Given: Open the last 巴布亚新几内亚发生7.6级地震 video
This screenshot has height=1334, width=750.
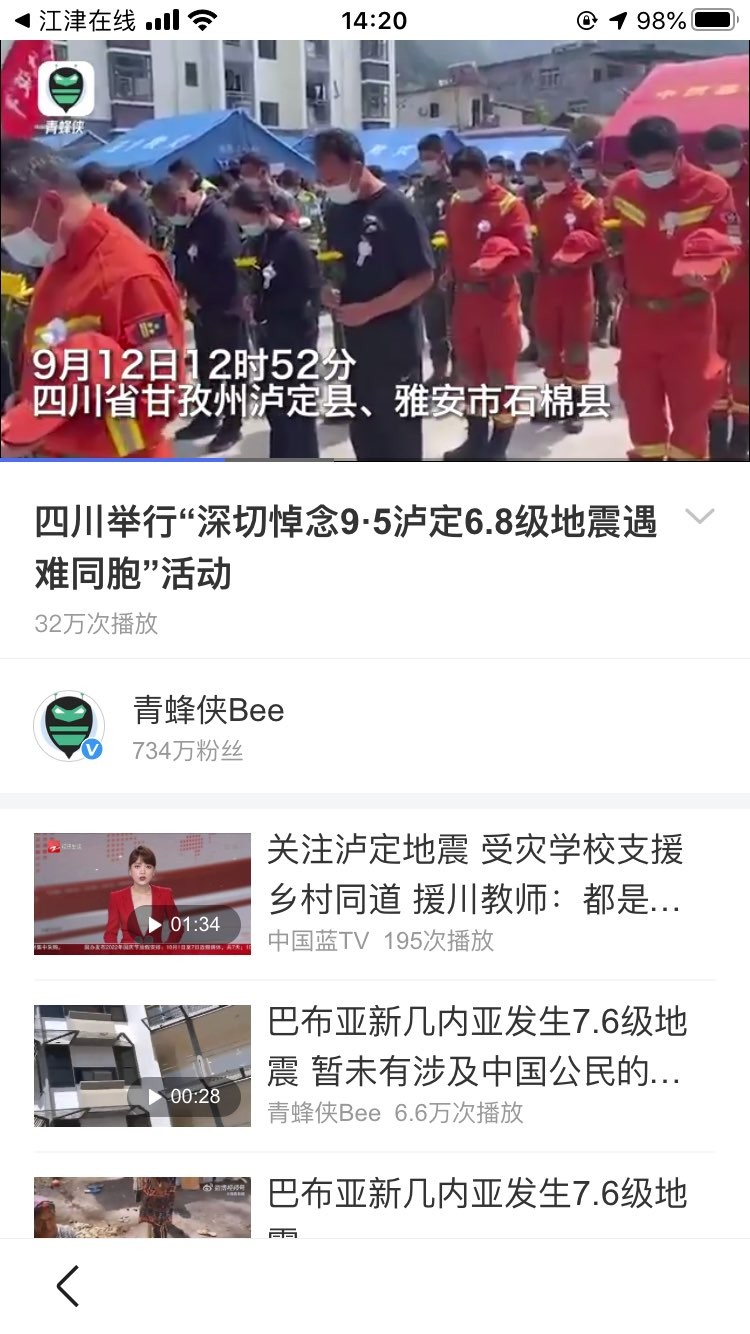Looking at the screenshot, I should pyautogui.click(x=475, y=1200).
